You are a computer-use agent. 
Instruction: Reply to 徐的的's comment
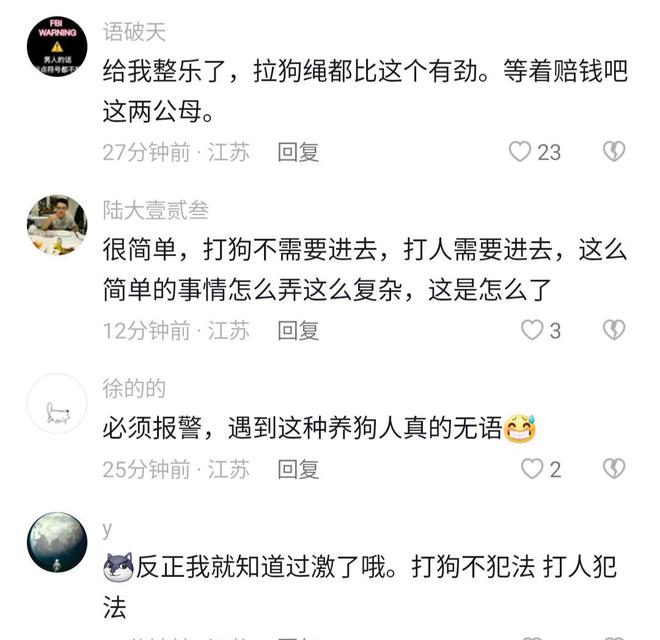[298, 468]
